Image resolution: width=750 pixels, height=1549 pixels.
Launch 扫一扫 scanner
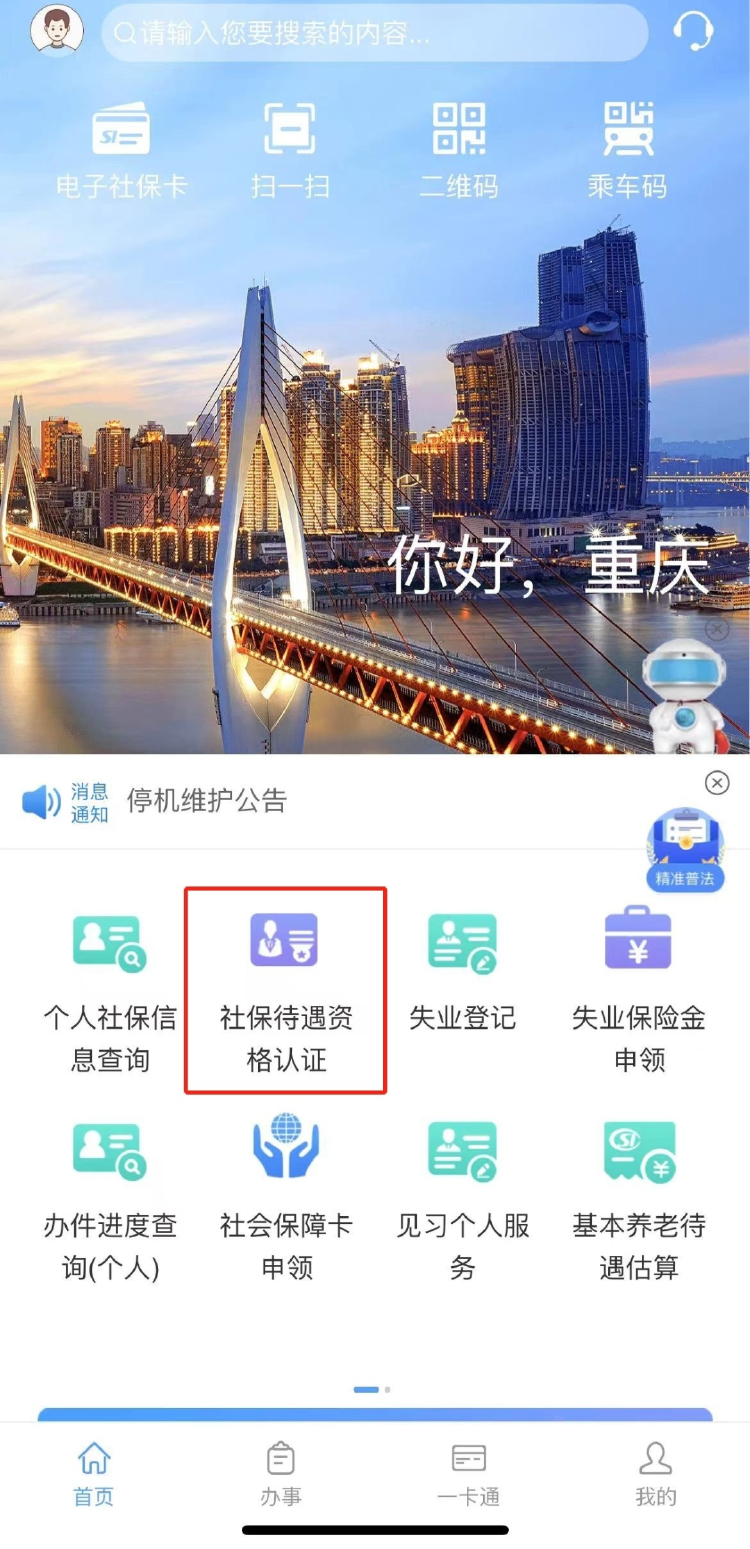click(290, 150)
